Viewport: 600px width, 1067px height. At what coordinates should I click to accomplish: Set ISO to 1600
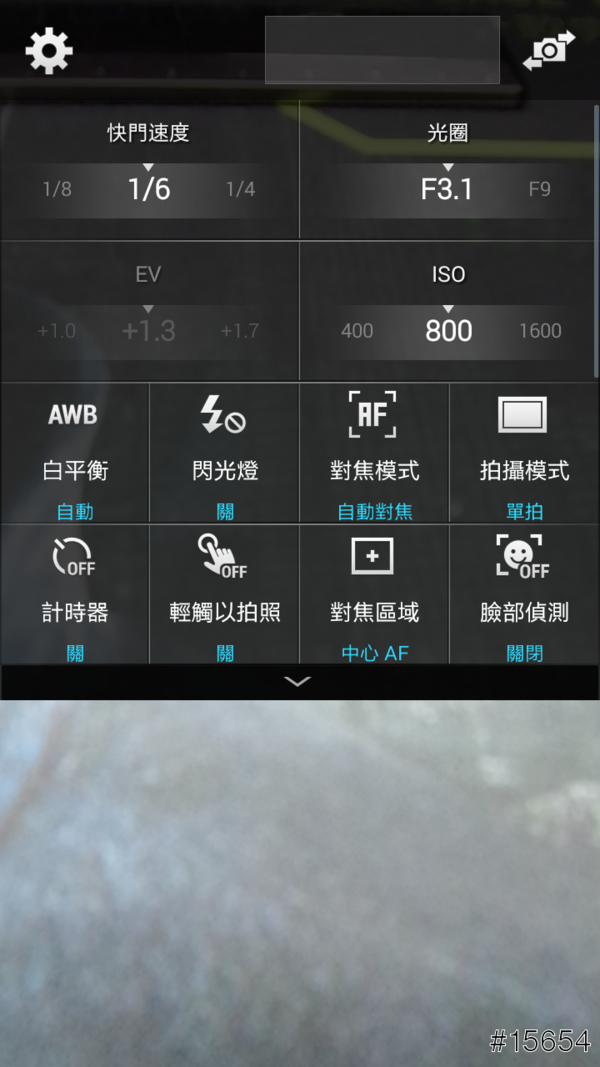pos(540,331)
